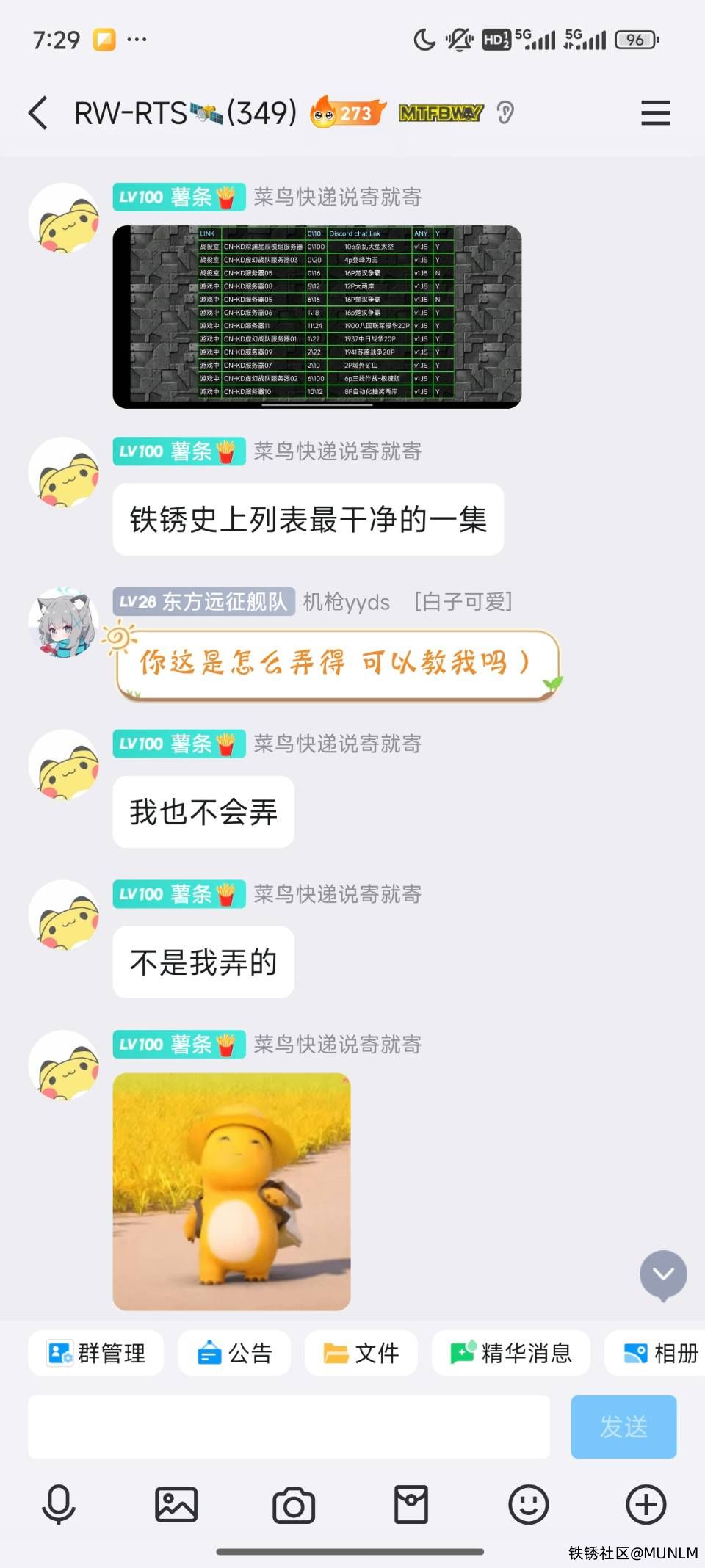Open the yellow dinosaur sticker image
This screenshot has height=1568, width=705.
click(231, 1191)
